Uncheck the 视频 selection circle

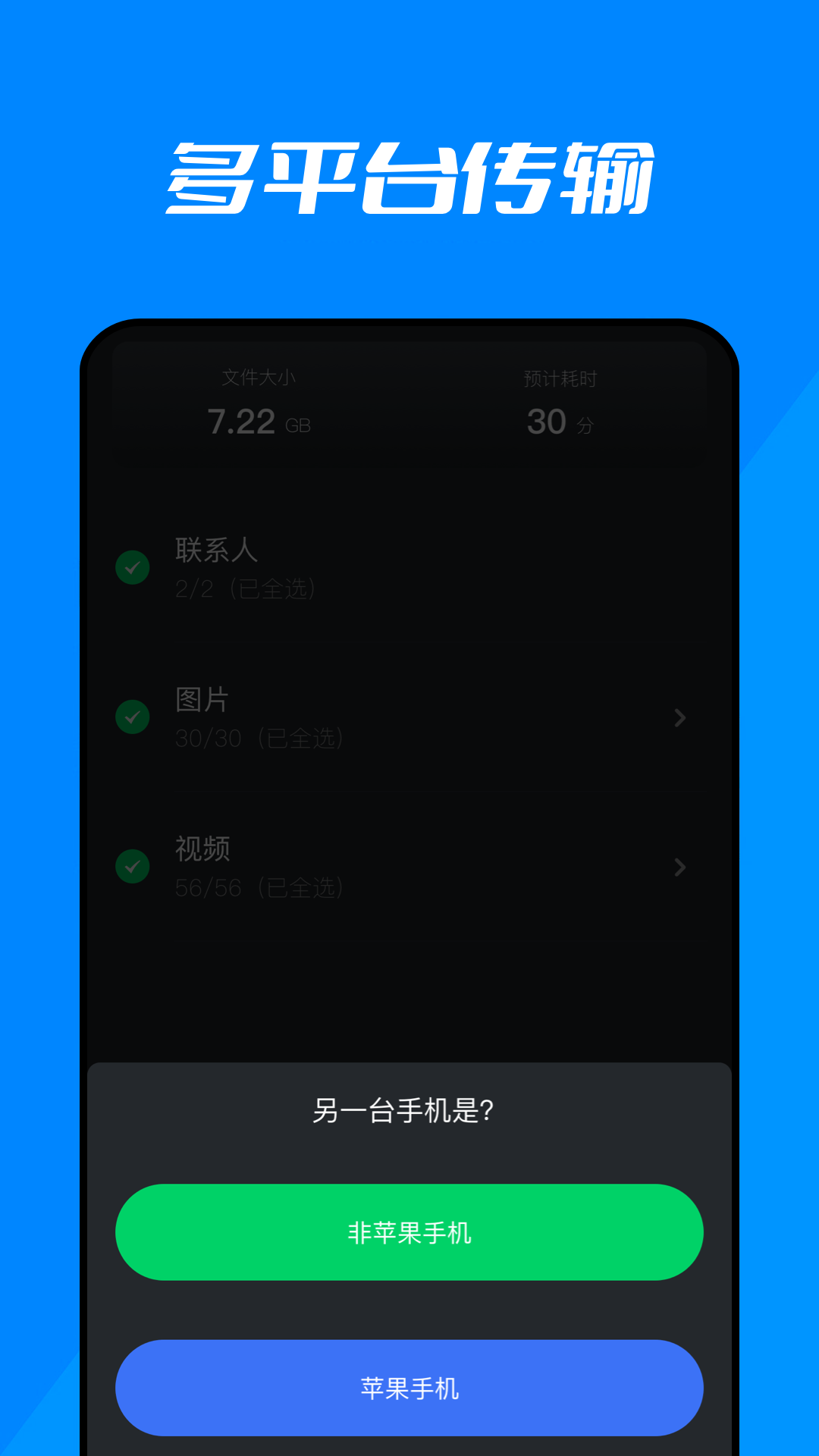pyautogui.click(x=132, y=867)
